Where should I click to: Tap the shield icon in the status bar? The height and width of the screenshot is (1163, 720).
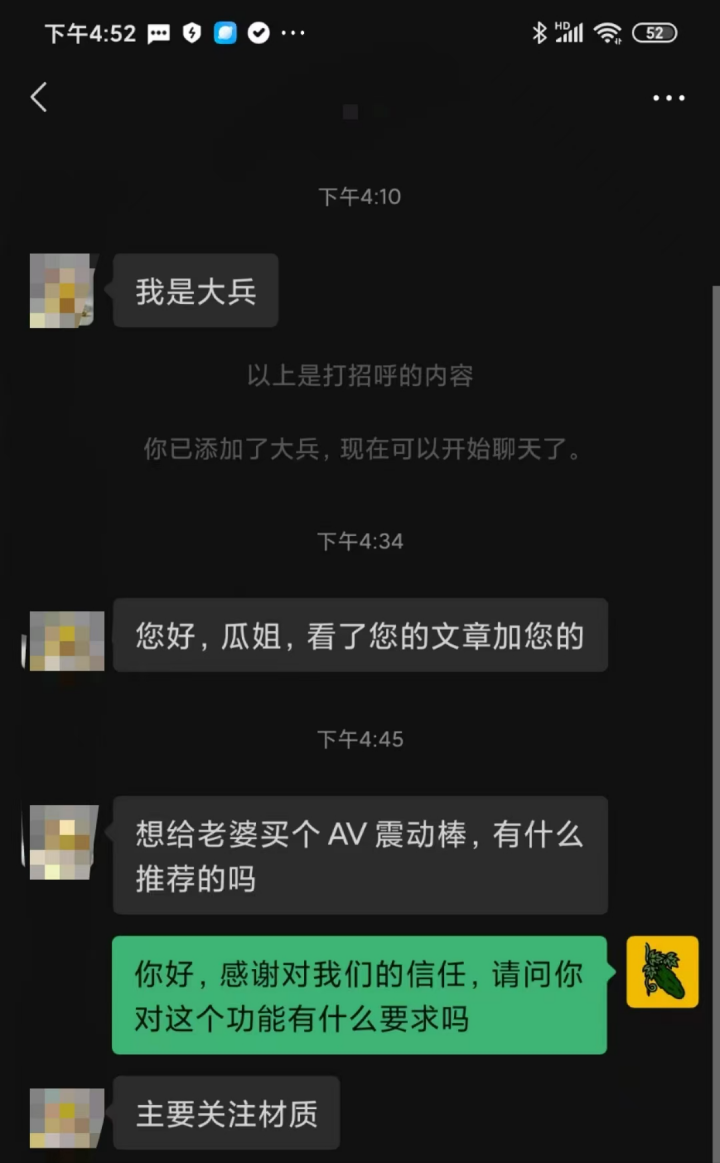(x=189, y=32)
